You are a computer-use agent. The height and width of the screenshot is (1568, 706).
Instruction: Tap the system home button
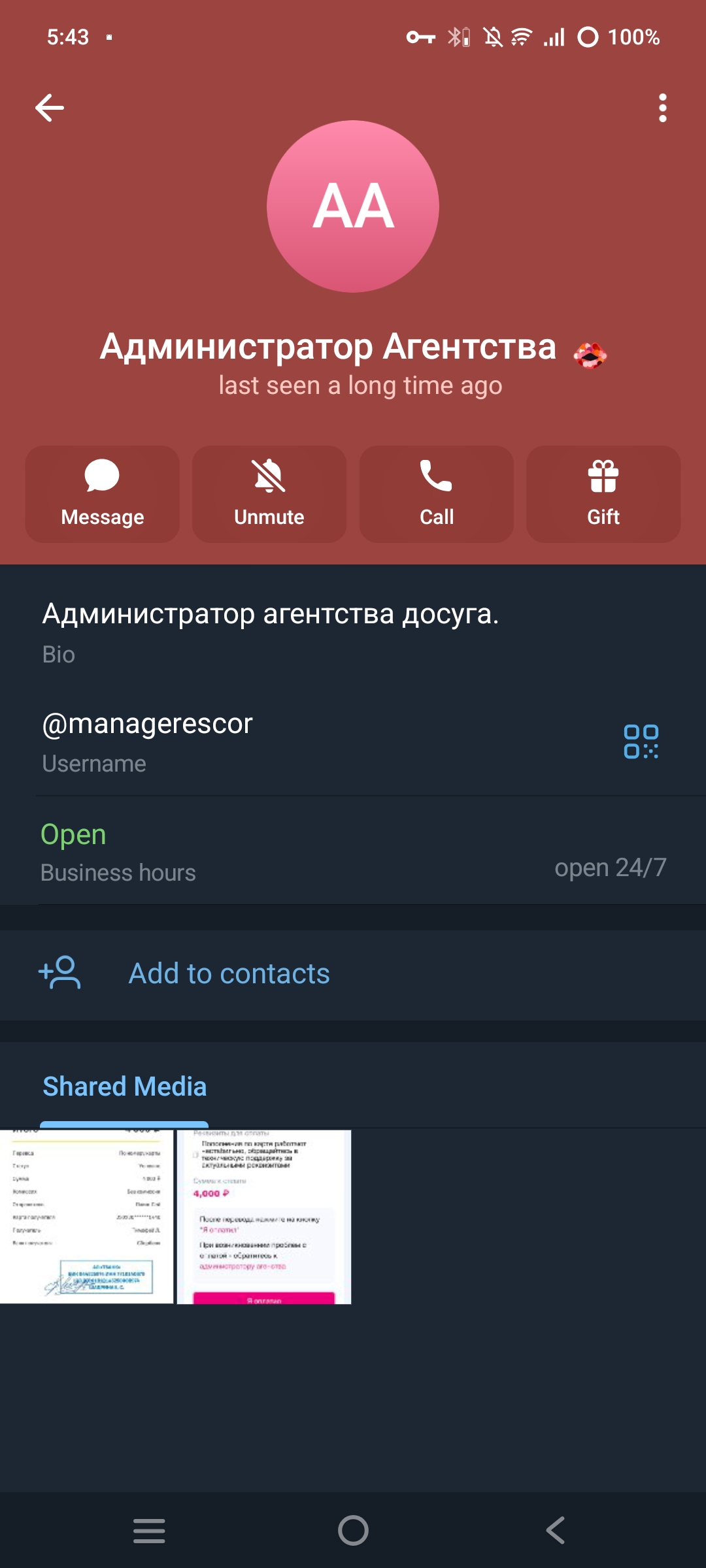coord(353,1530)
